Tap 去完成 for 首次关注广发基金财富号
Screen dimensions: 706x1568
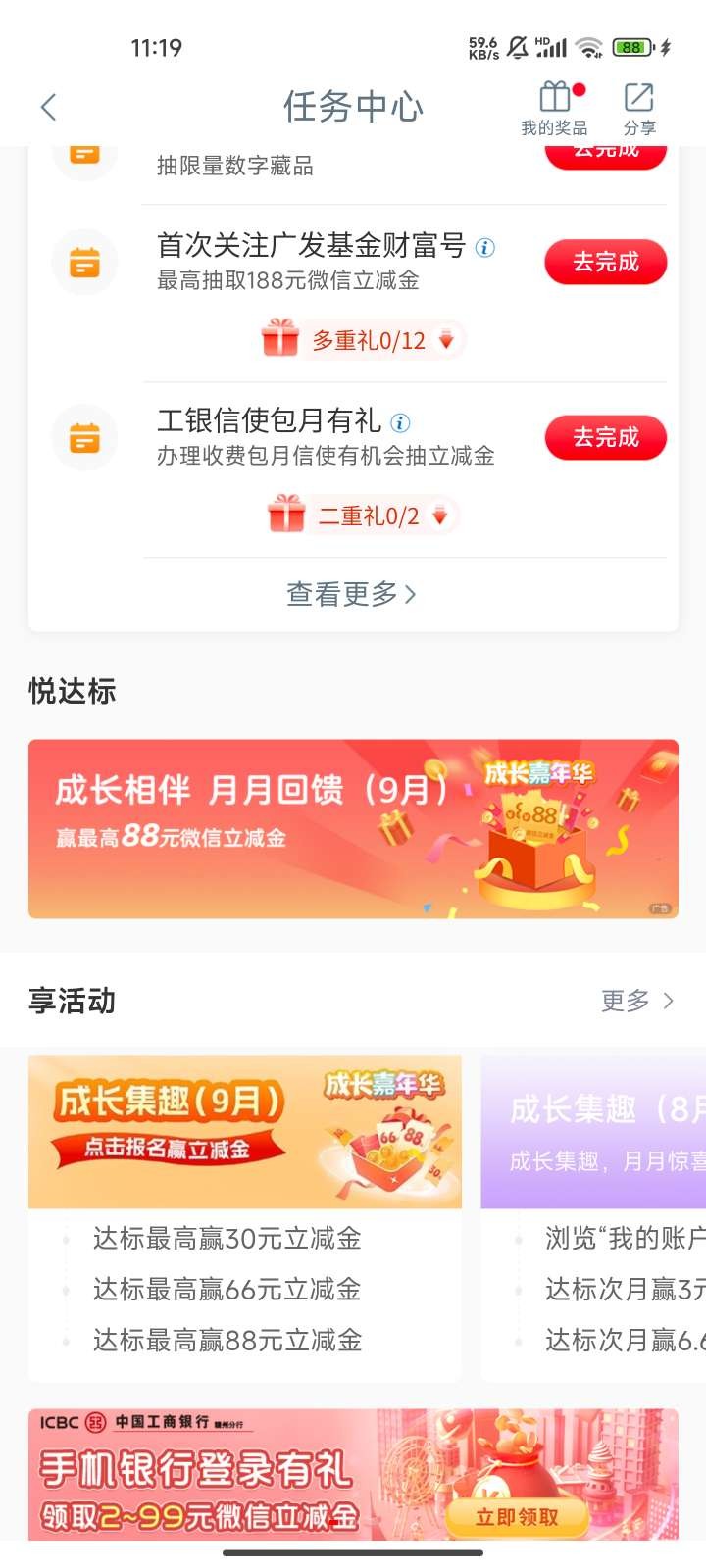click(x=605, y=263)
